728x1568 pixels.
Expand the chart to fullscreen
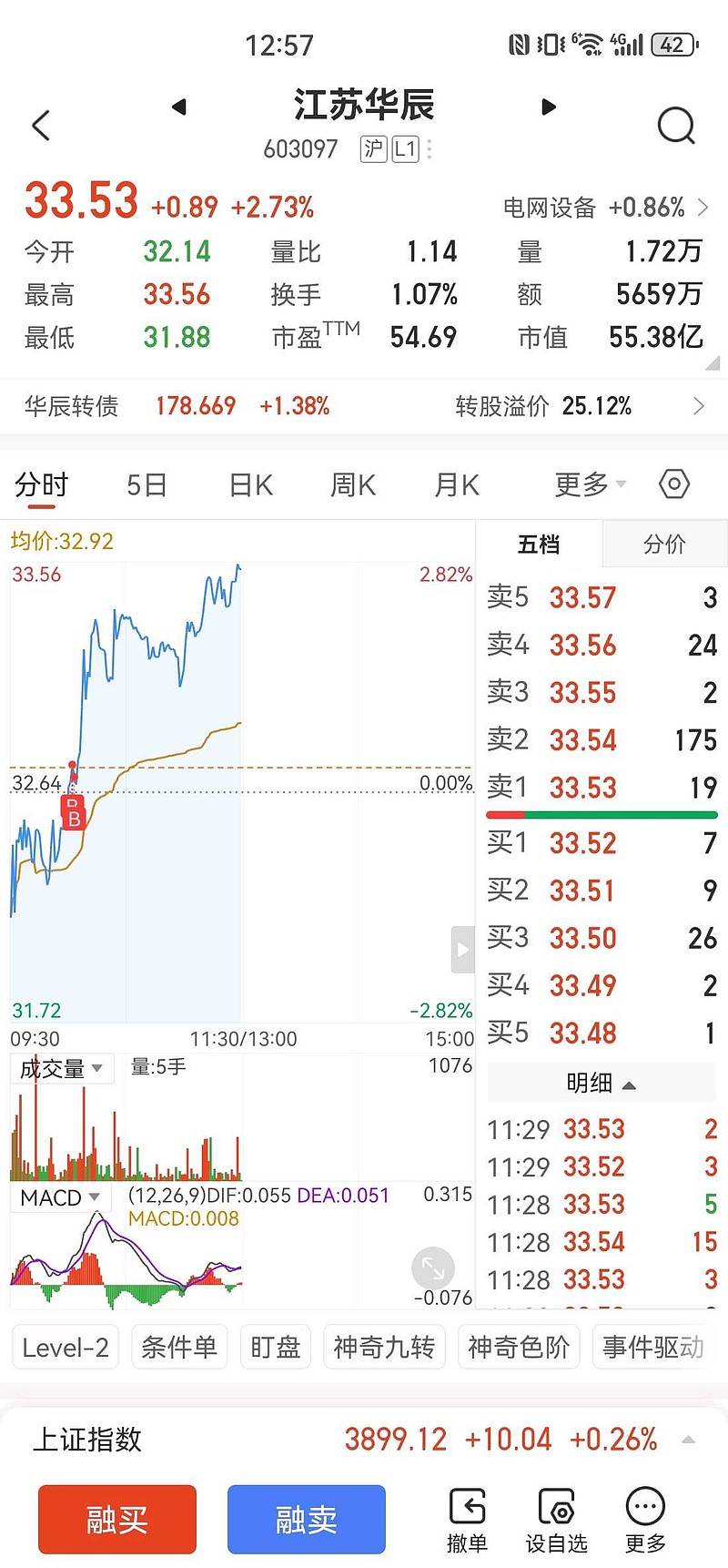coord(433,1268)
